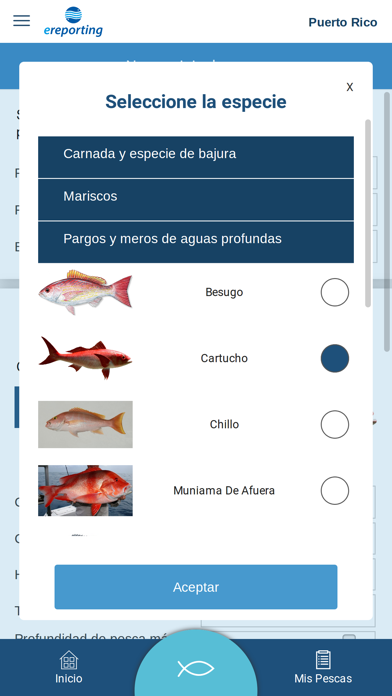392x696 pixels.
Task: Choose Chillo as the species
Action: coord(335,424)
